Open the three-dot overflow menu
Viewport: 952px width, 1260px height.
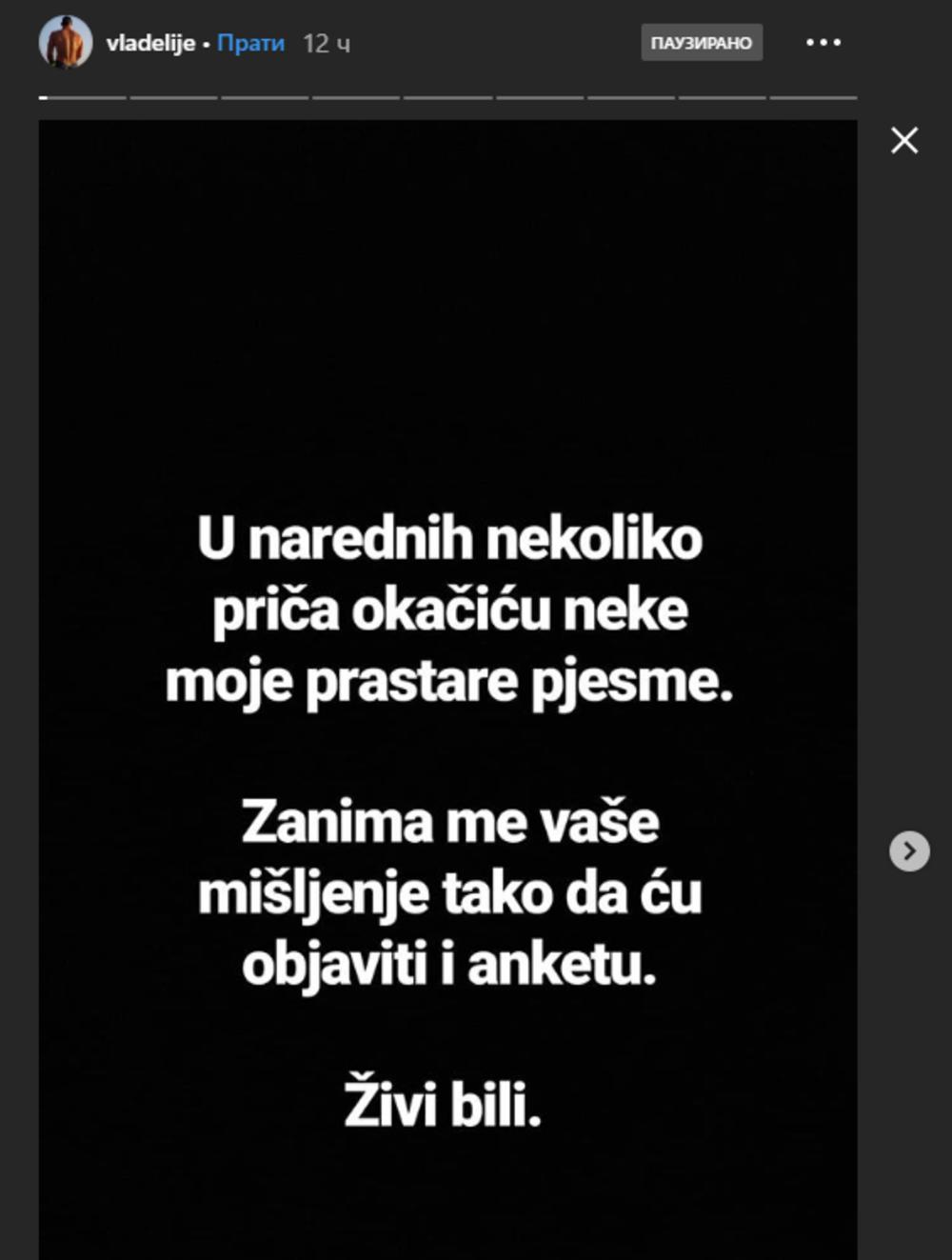coord(823,43)
